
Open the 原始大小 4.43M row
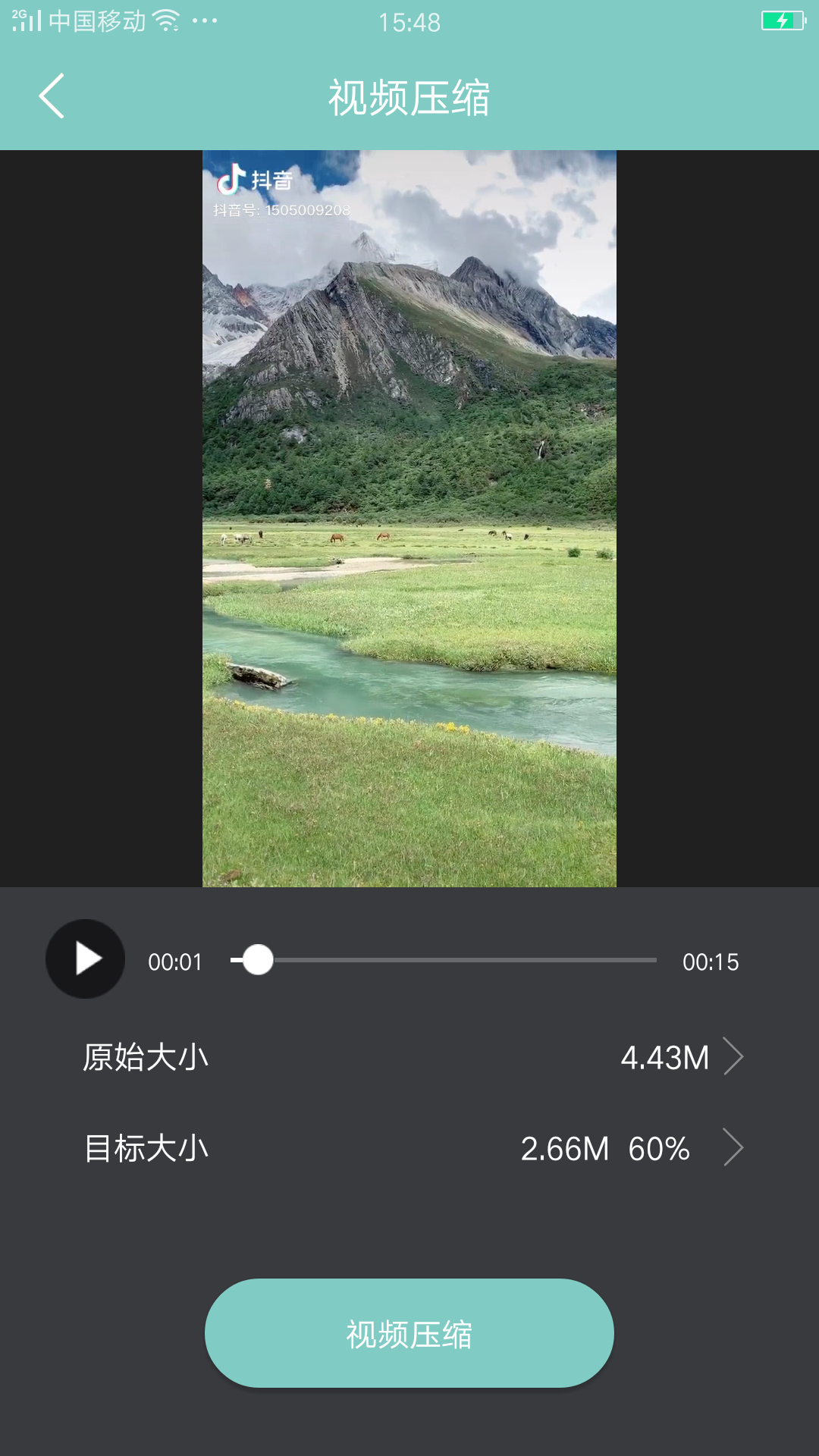(409, 1057)
